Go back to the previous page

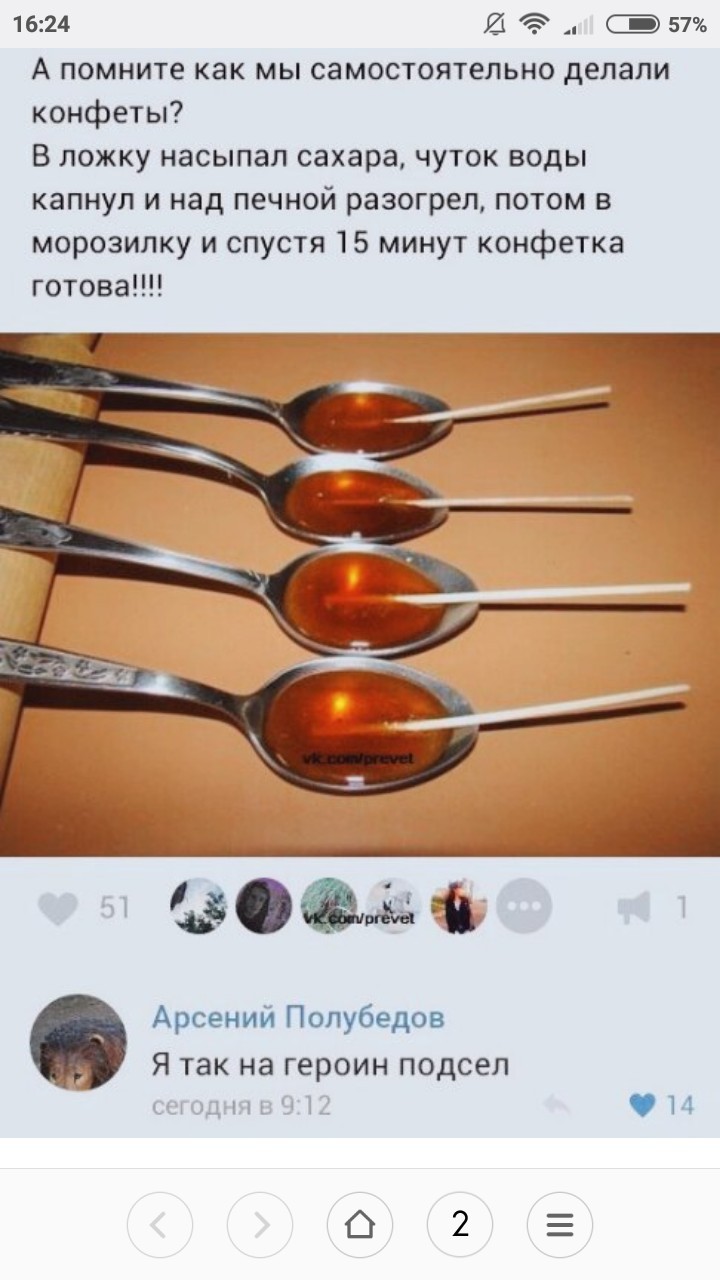[x=160, y=1224]
